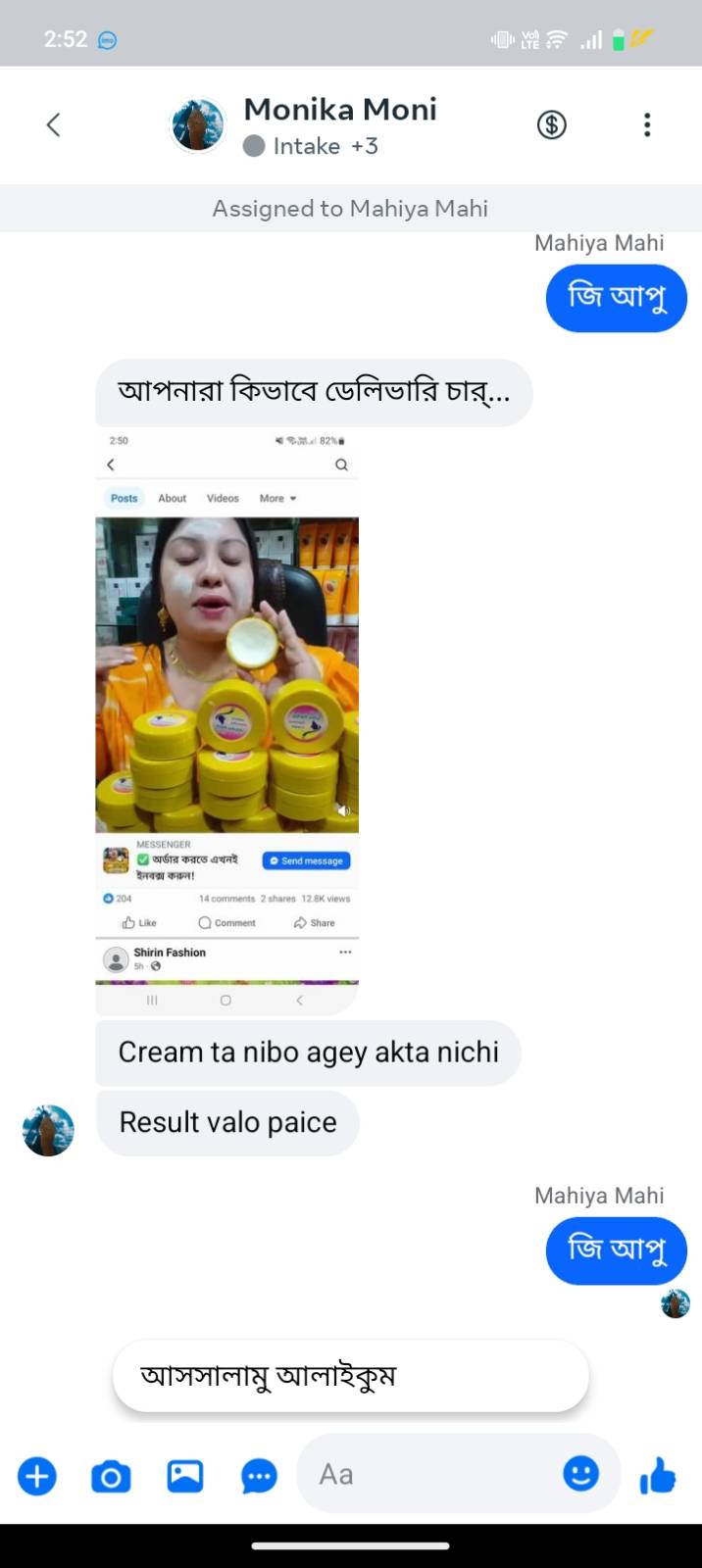The width and height of the screenshot is (702, 1568).
Task: Select the suggested reply আসসালামু আলাইকুম
Action: [x=351, y=1376]
